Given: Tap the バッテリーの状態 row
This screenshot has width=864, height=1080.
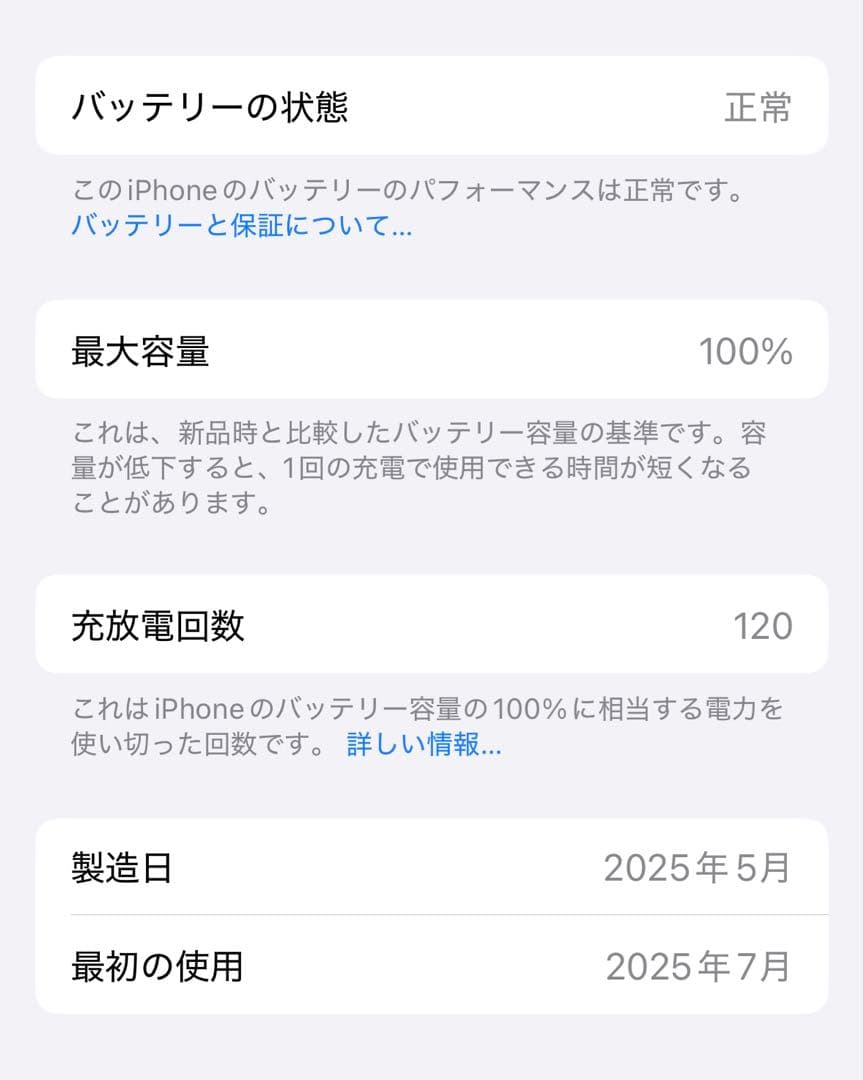Looking at the screenshot, I should (x=432, y=106).
